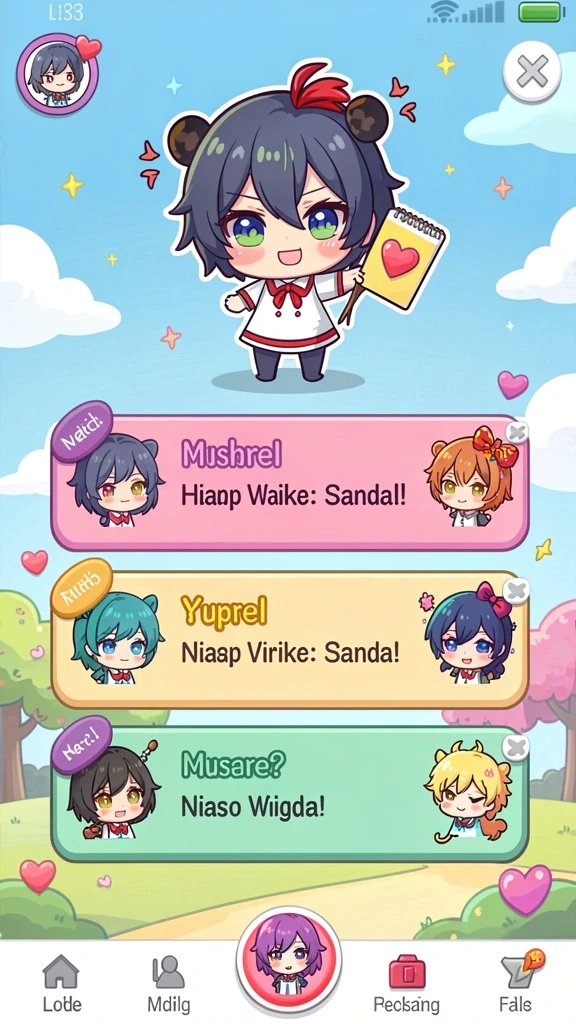Dismiss the Musare? card

point(516,747)
